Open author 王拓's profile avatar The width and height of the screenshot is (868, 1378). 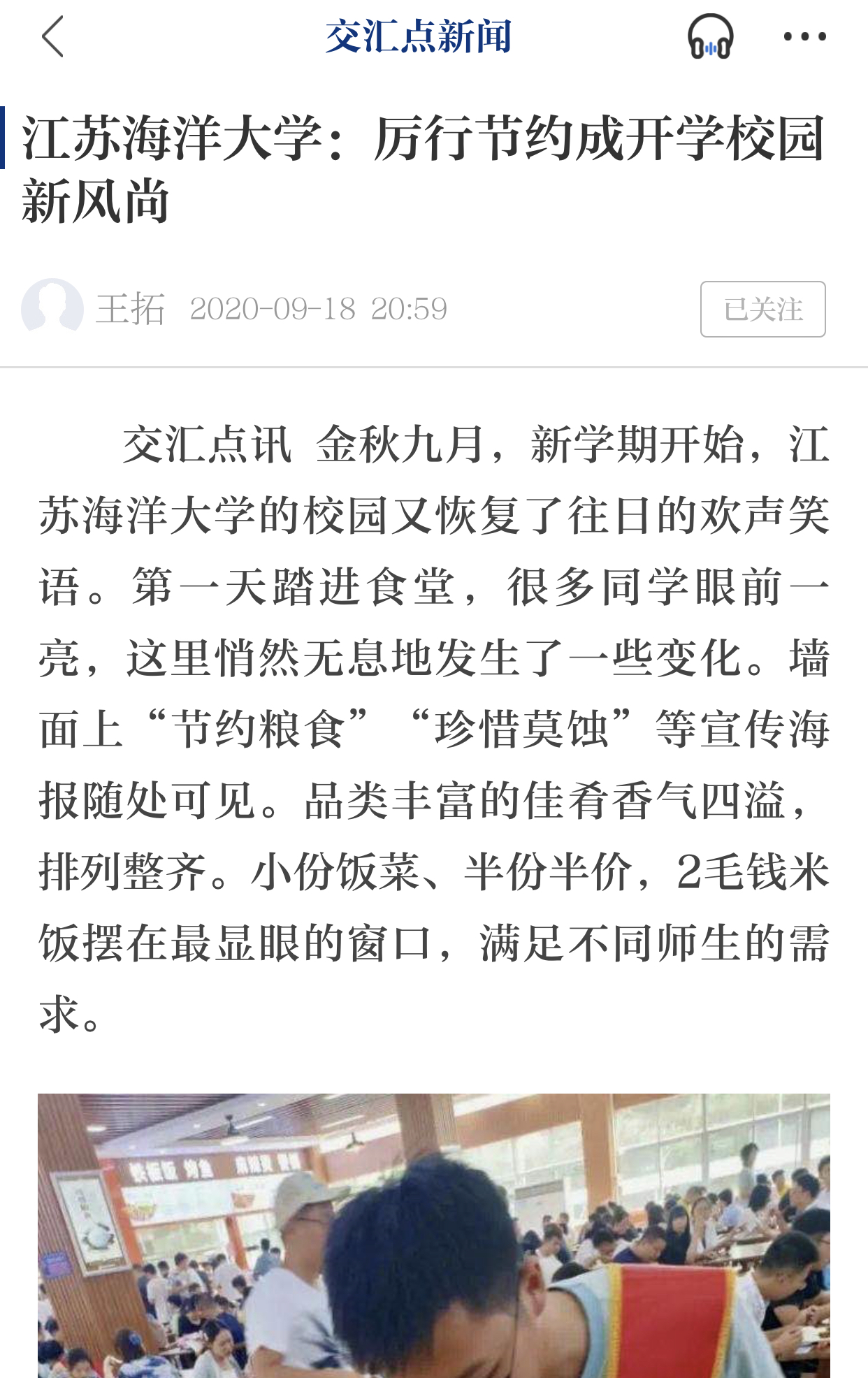[x=52, y=308]
